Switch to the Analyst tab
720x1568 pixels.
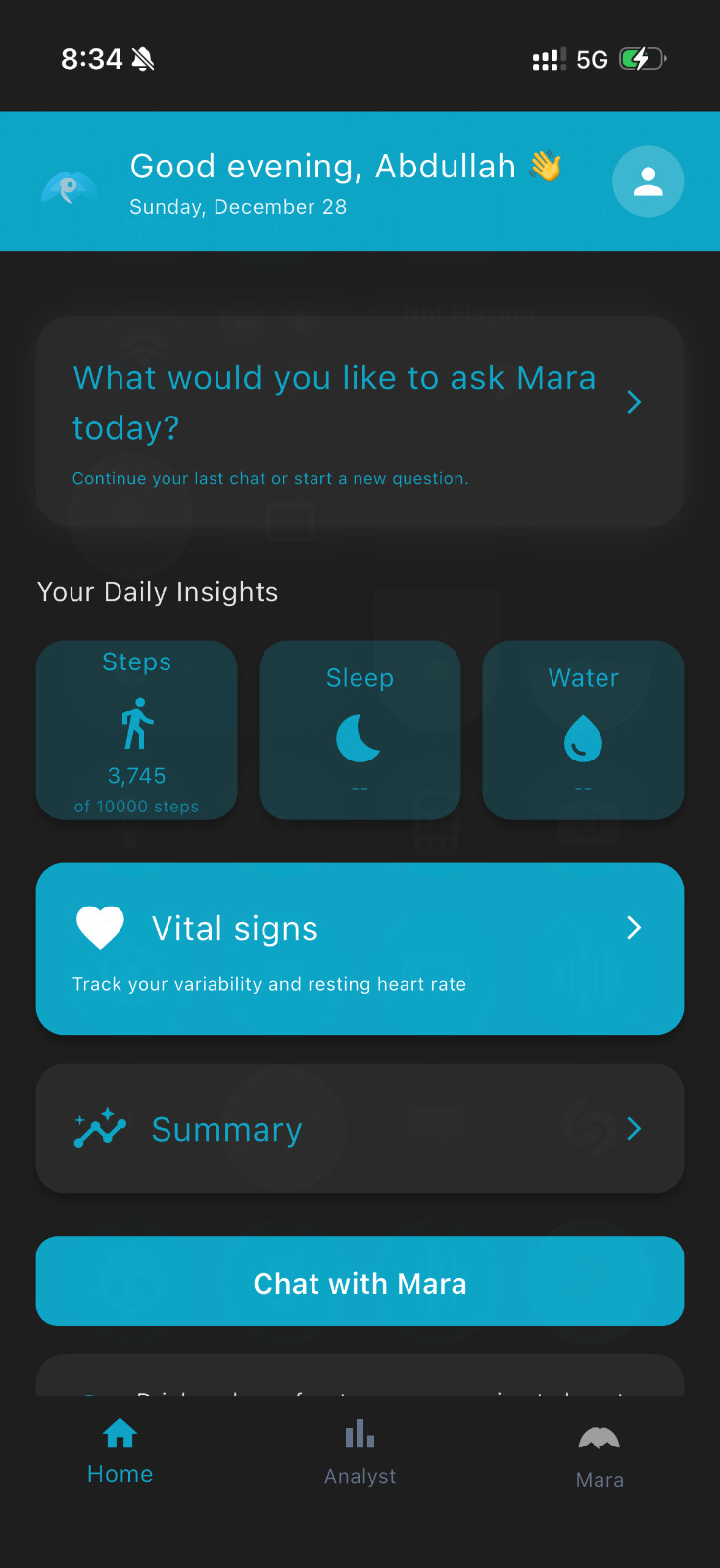point(360,1448)
